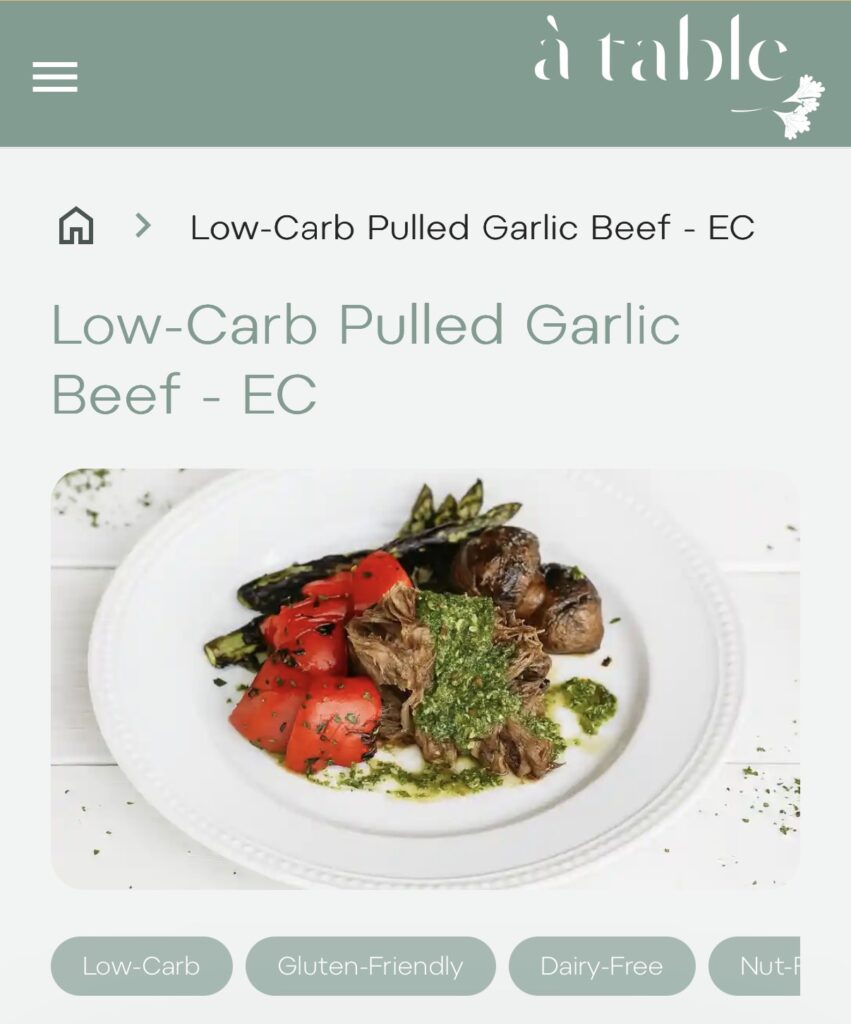Select the Low-Carb chip
The height and width of the screenshot is (1024, 851).
tap(141, 966)
